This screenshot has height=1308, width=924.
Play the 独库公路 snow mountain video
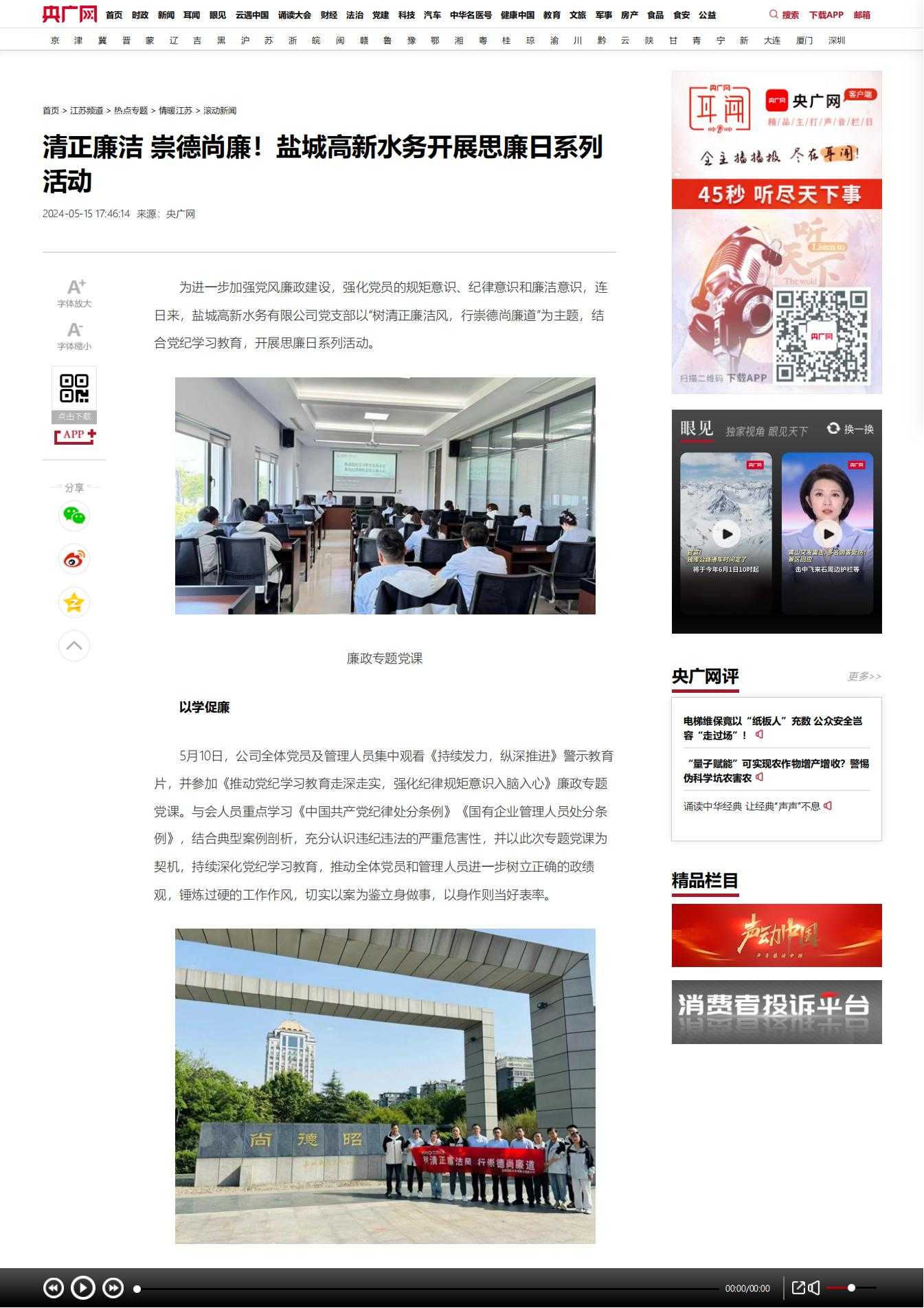pyautogui.click(x=726, y=533)
